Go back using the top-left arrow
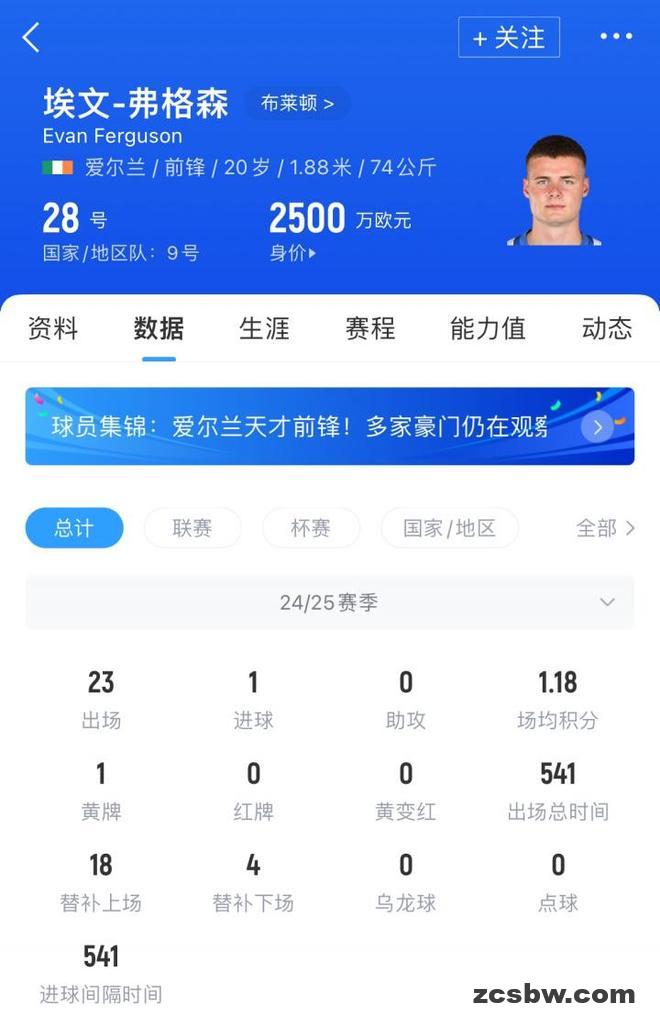 click(32, 38)
